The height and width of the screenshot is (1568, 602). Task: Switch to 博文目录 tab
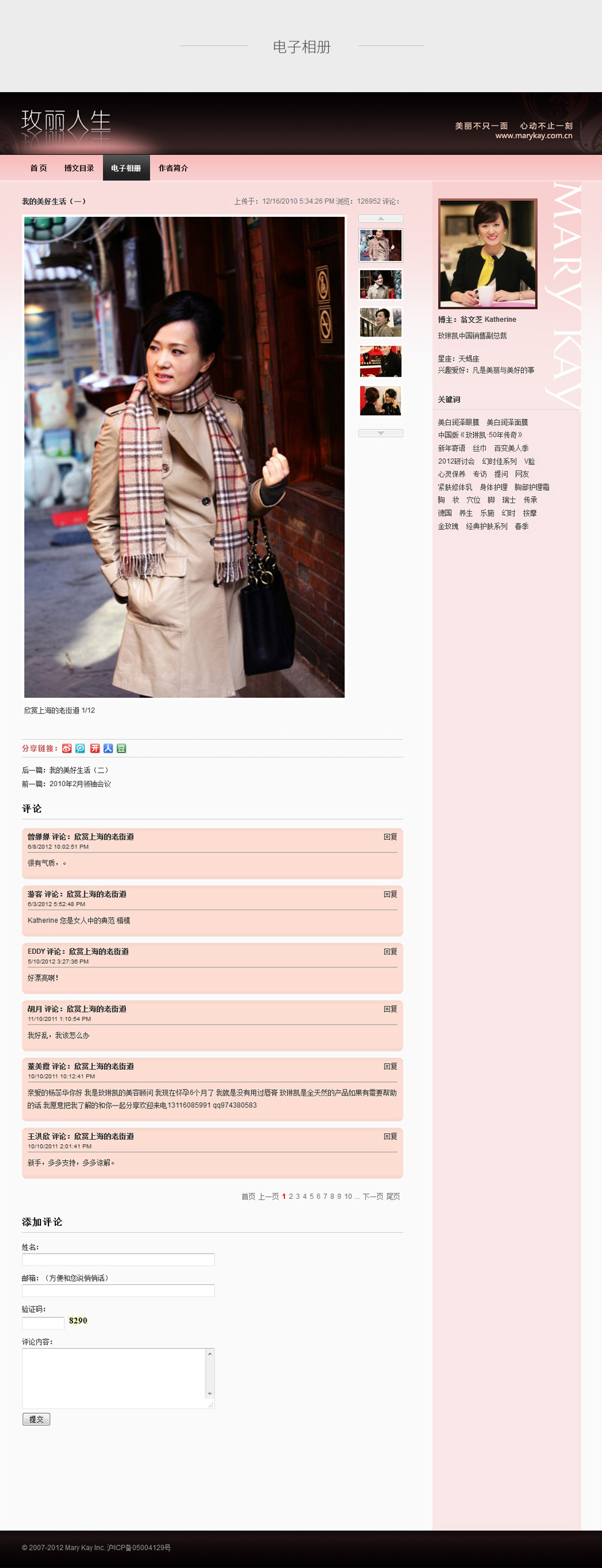(79, 168)
